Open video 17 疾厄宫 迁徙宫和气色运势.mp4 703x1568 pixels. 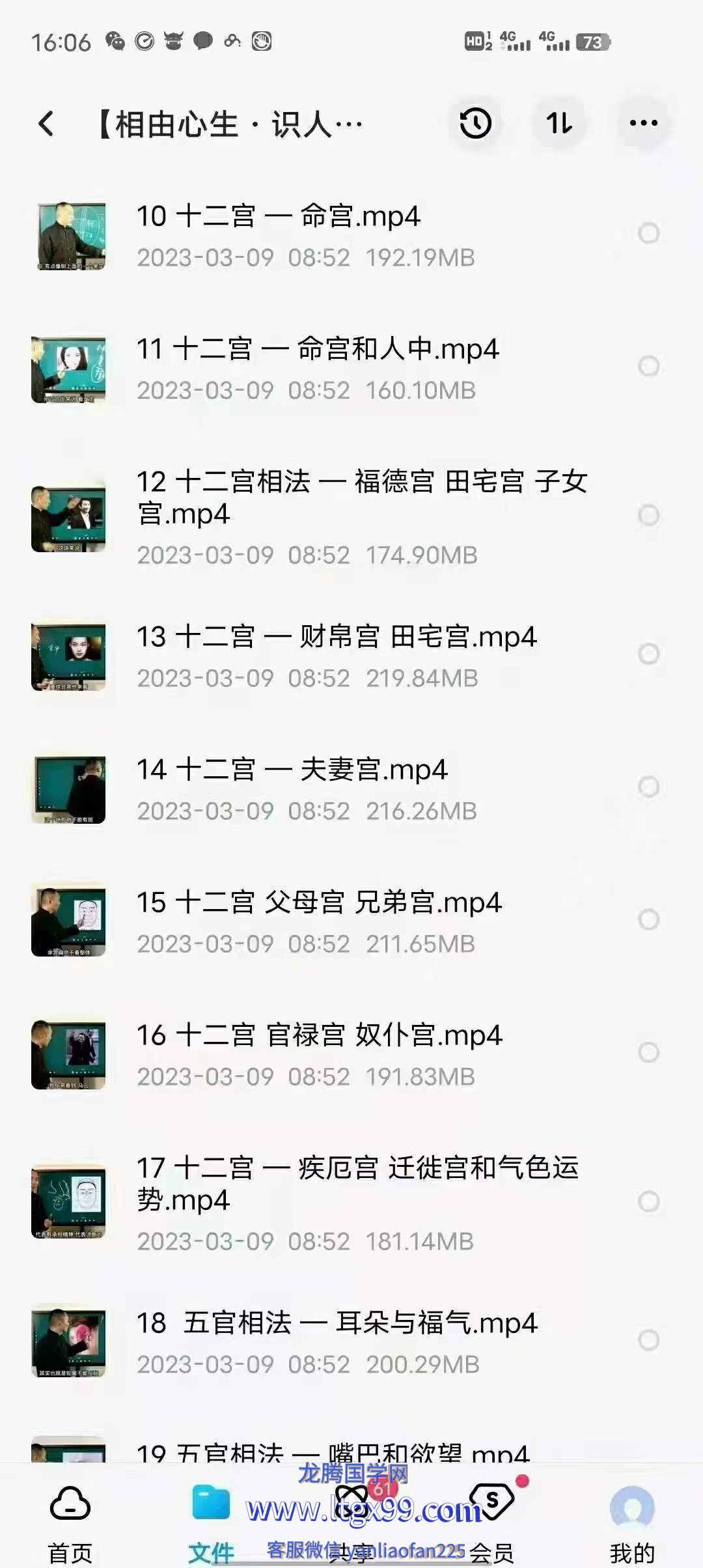click(357, 1184)
